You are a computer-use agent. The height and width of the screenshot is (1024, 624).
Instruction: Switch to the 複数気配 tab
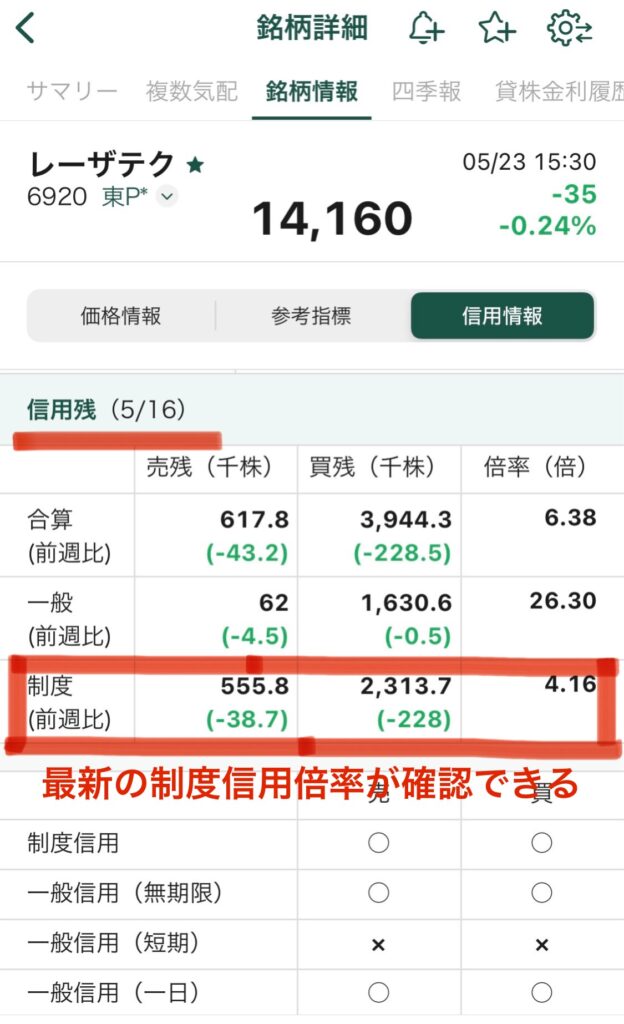[x=192, y=91]
